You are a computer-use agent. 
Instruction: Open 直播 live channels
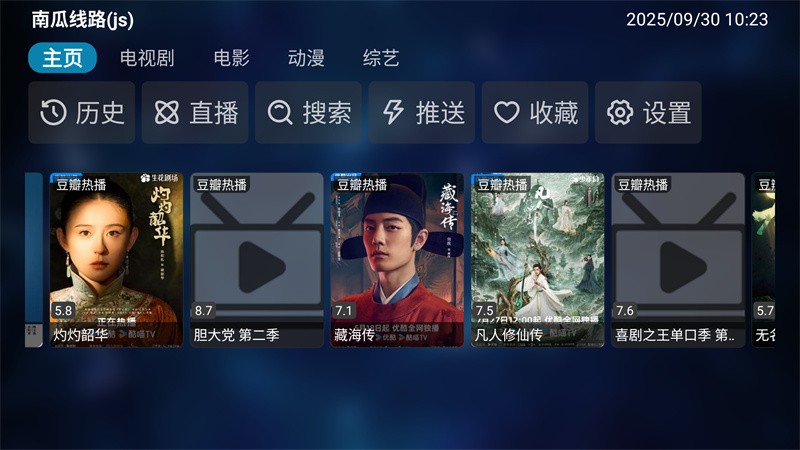(x=196, y=113)
